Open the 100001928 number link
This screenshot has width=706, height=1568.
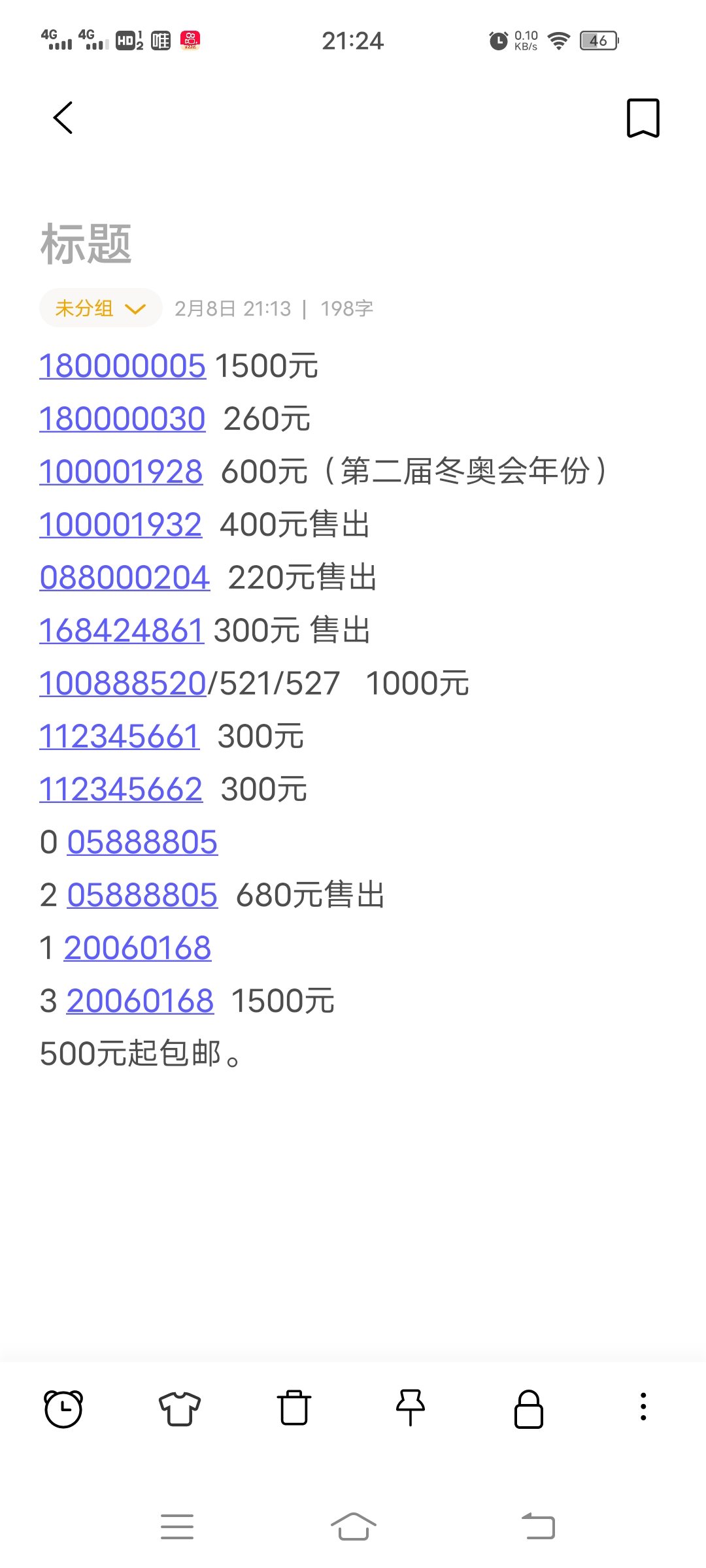tap(121, 472)
